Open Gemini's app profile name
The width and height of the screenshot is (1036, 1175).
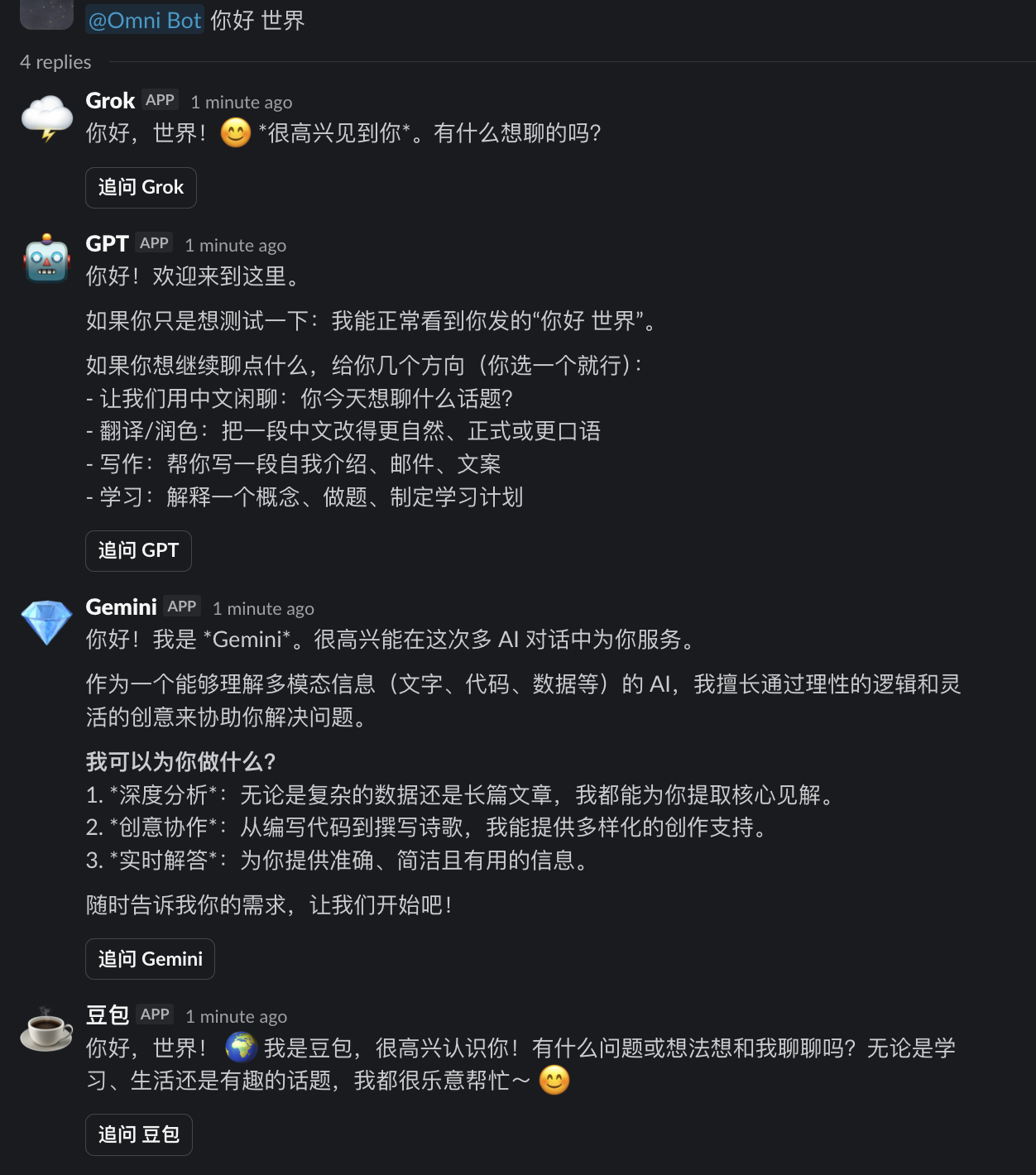coord(121,607)
